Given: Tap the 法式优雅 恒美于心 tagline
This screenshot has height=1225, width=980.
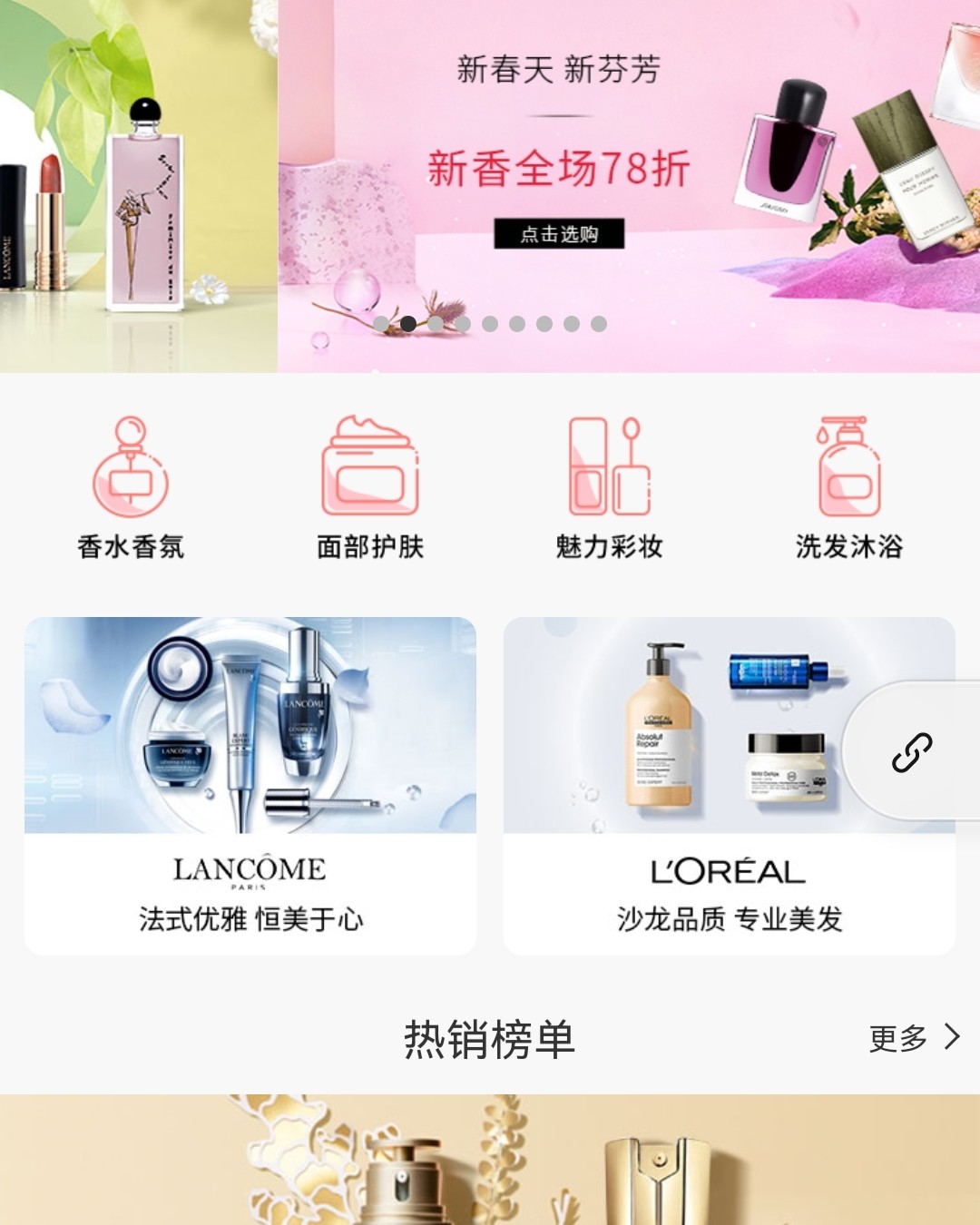Looking at the screenshot, I should click(x=251, y=918).
